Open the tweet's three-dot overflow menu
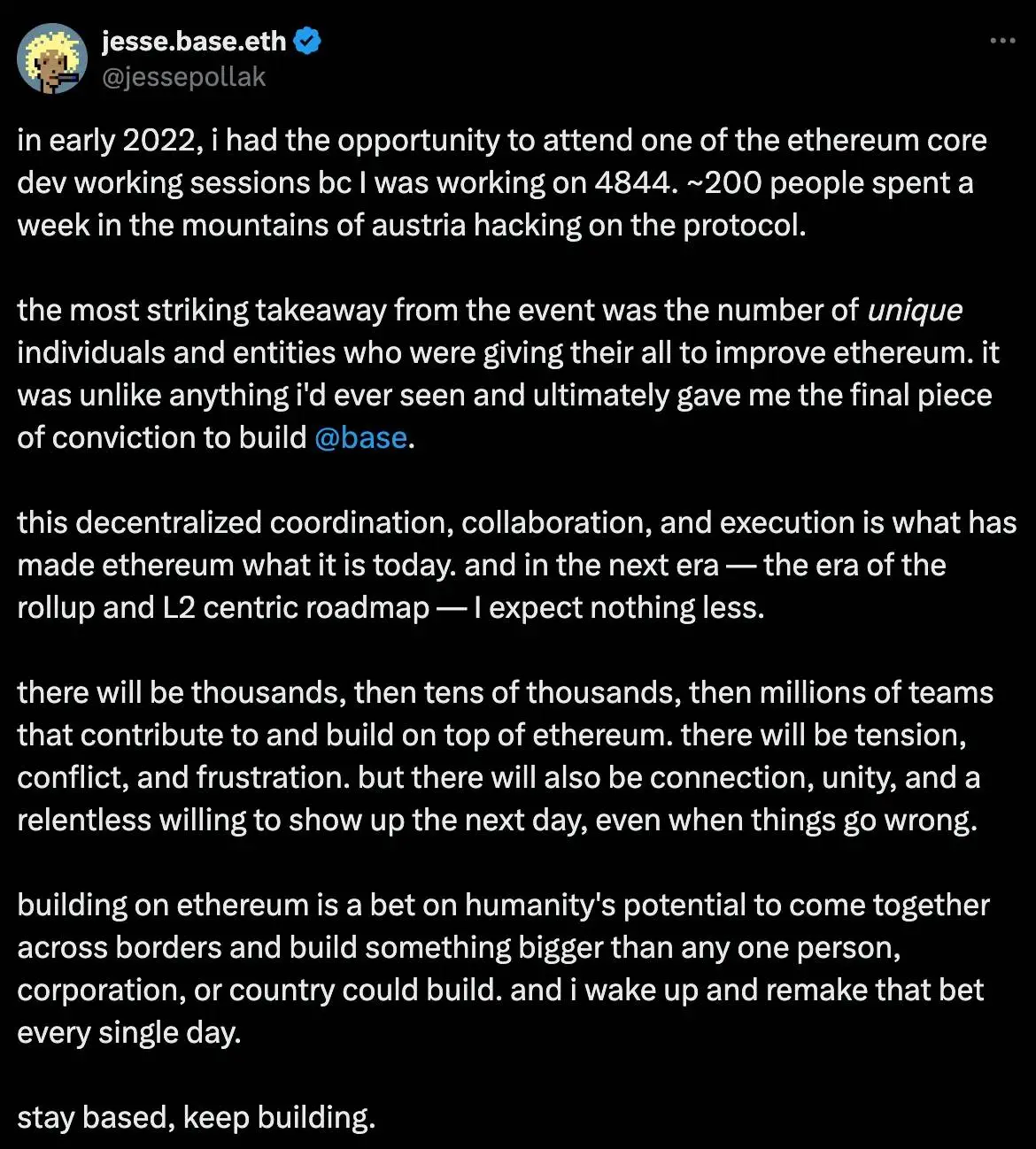This screenshot has width=1036, height=1149. coord(1001,41)
